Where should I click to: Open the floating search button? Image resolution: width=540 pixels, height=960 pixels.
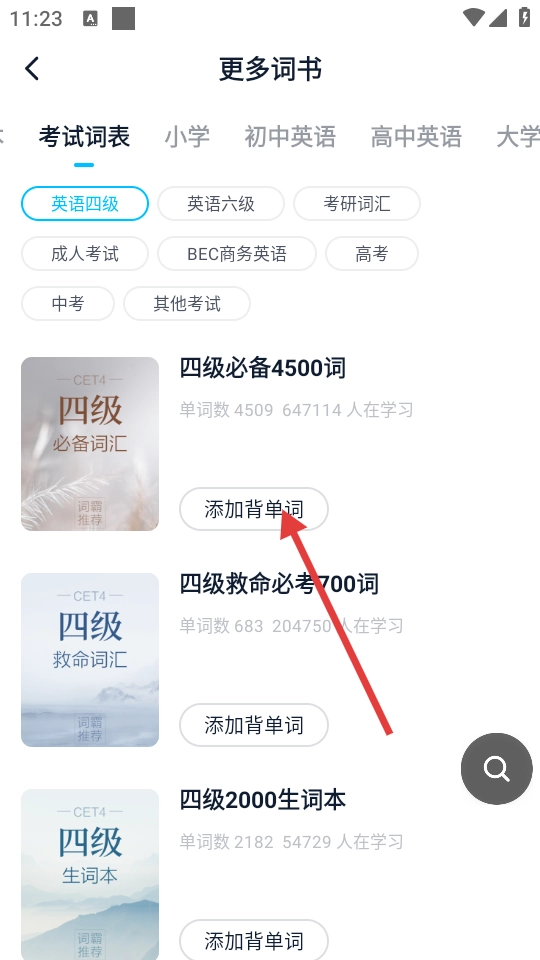[x=497, y=768]
